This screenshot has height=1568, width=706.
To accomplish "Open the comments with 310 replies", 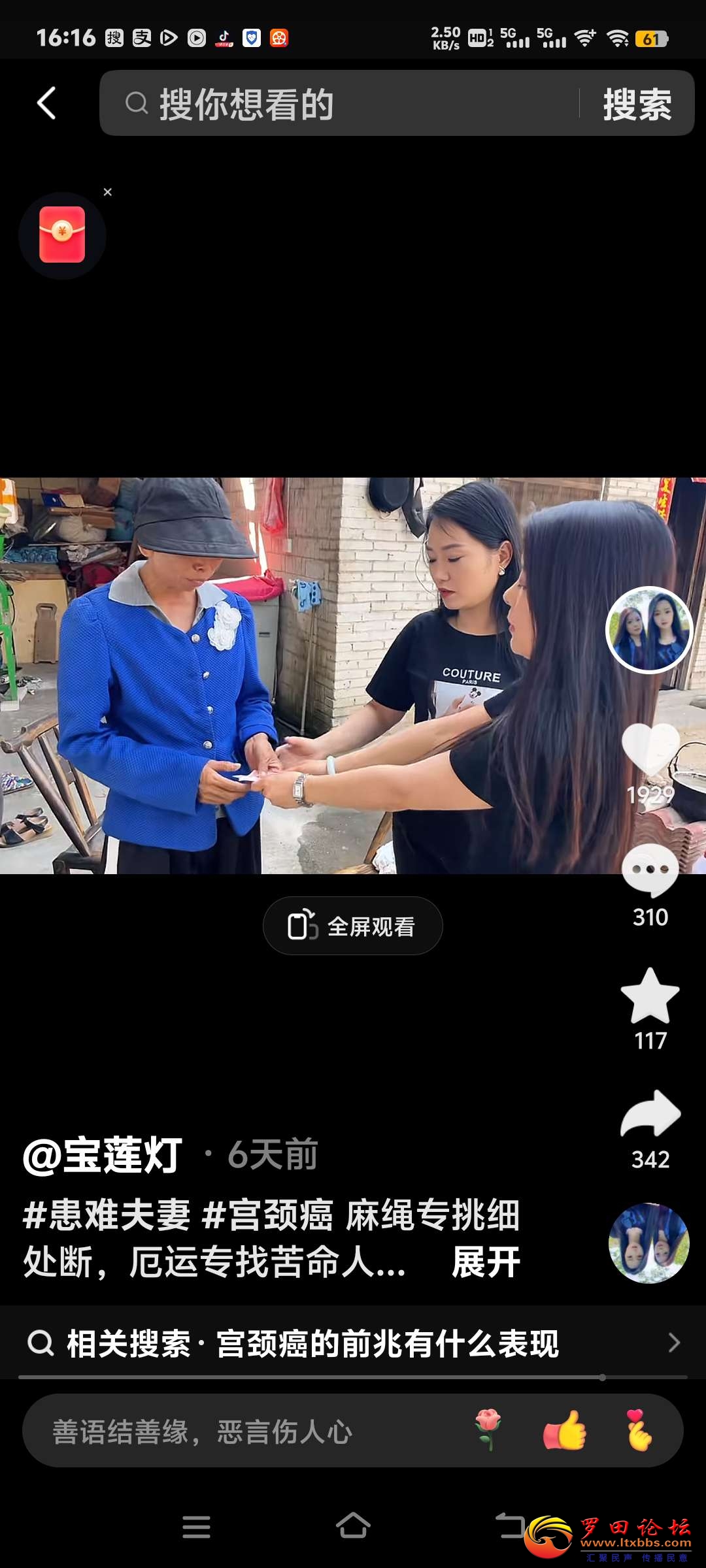I will tap(650, 872).
